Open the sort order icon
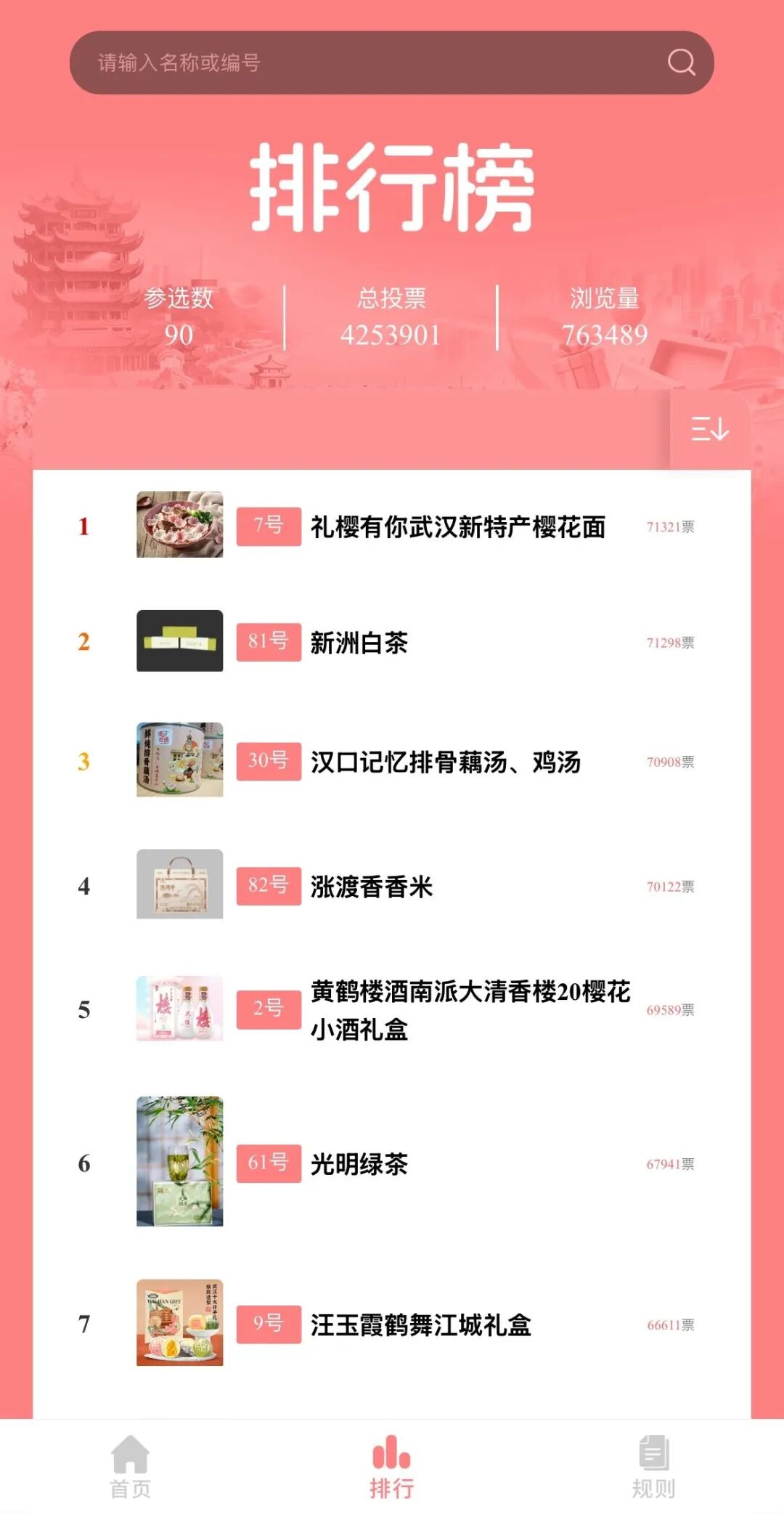This screenshot has width=784, height=1514. [709, 429]
